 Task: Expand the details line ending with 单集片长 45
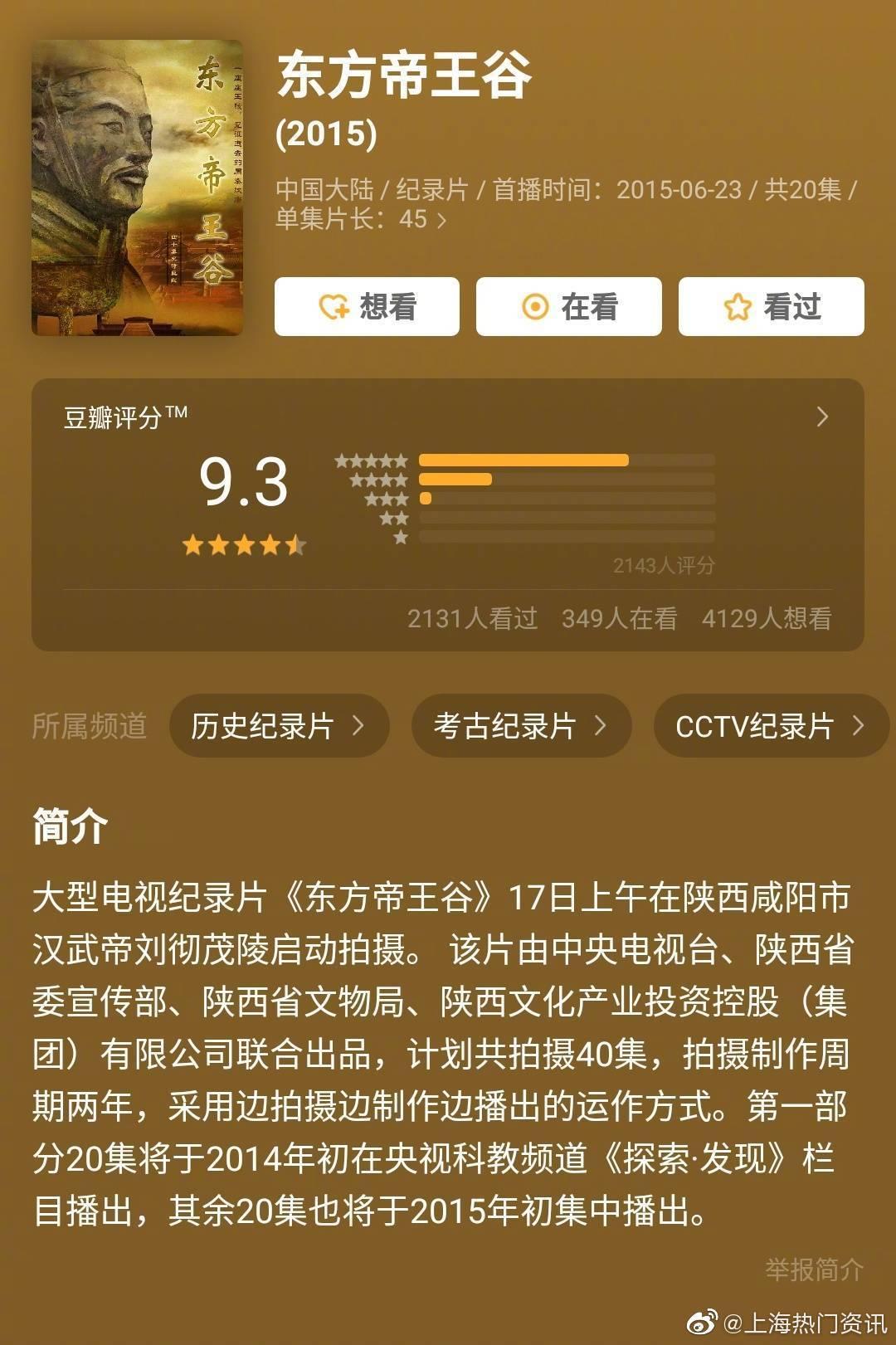click(441, 220)
